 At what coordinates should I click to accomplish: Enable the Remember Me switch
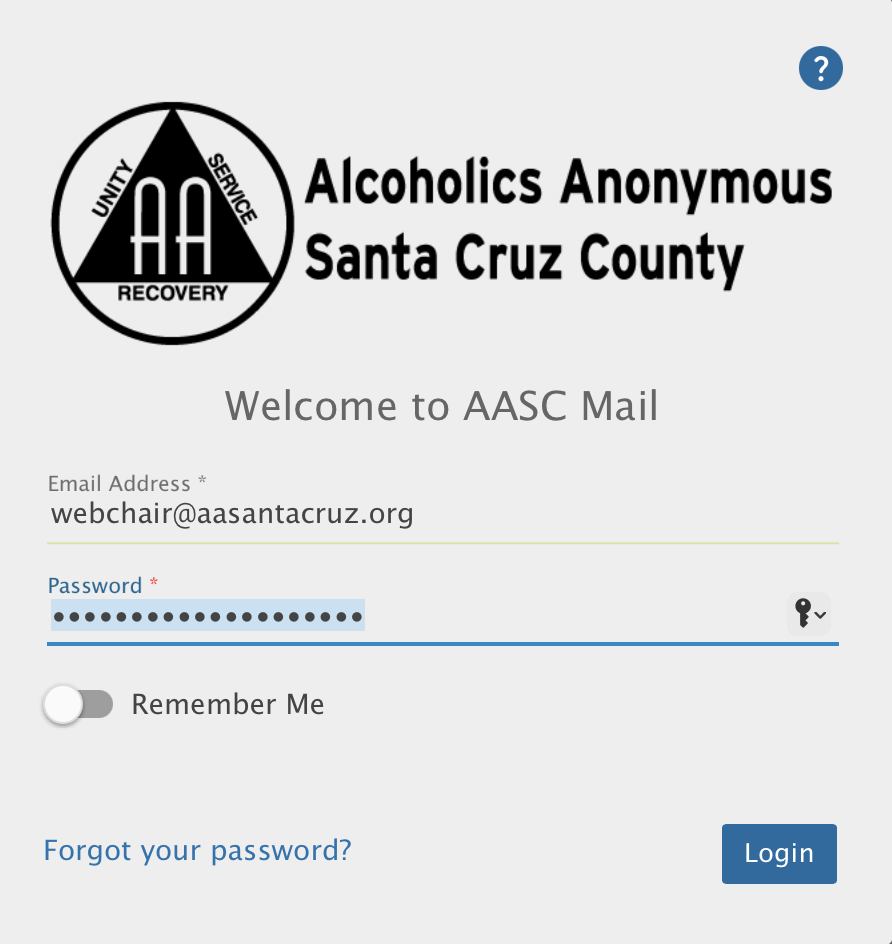point(79,705)
